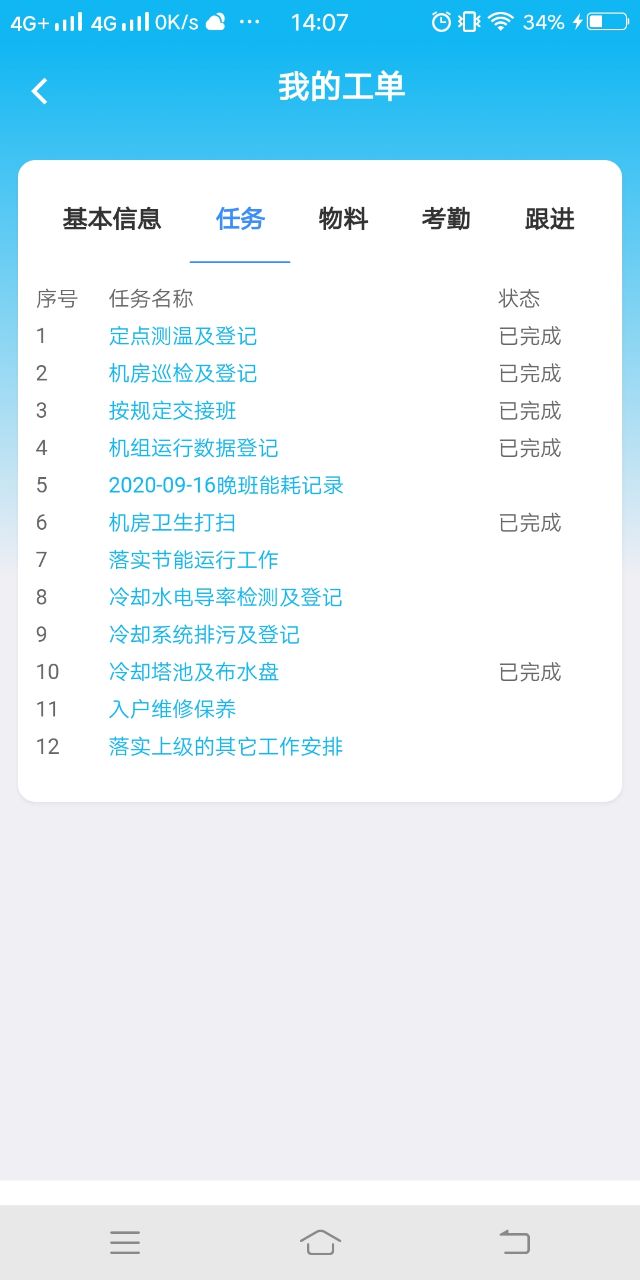Go back from 我的工单 page

coord(39,91)
